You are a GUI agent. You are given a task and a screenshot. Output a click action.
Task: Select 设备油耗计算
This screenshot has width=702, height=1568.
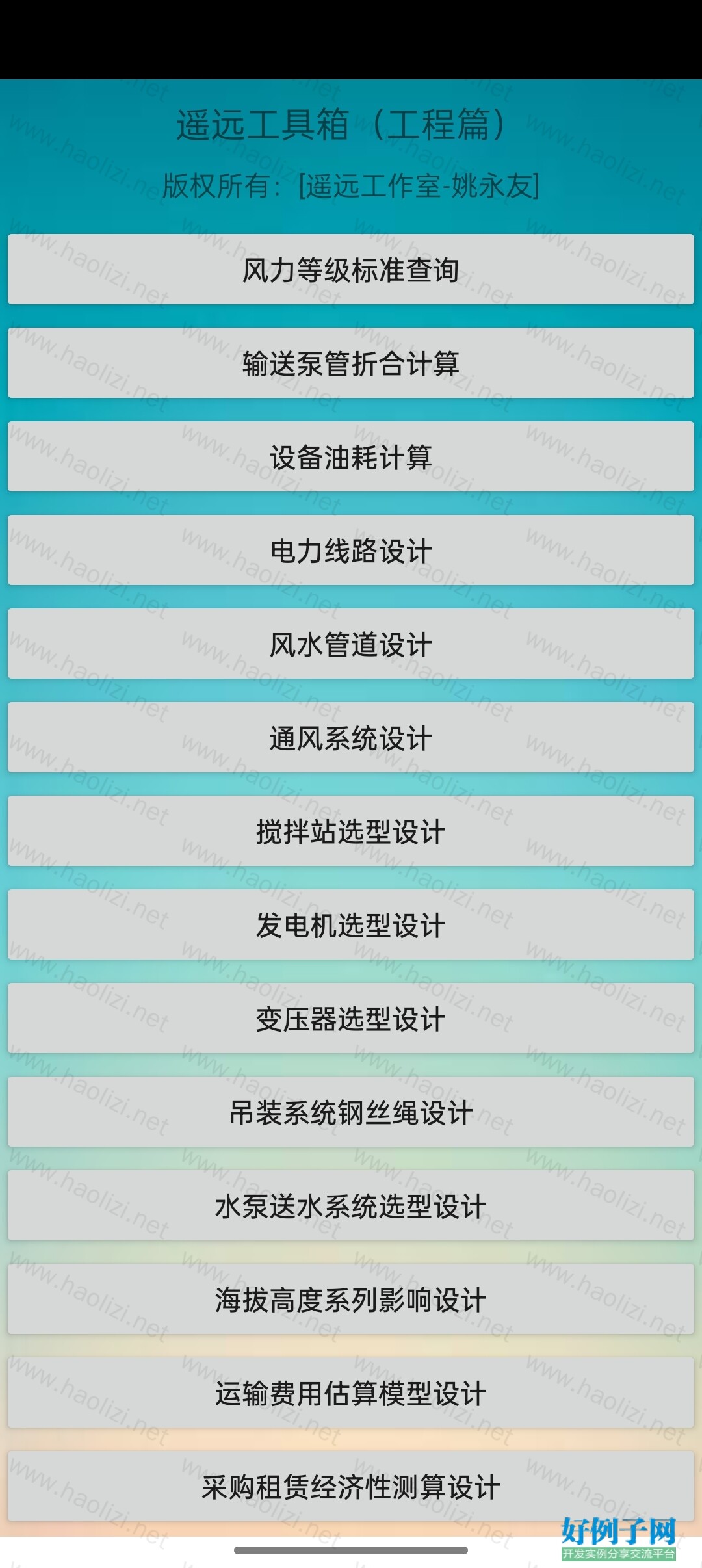tap(351, 457)
